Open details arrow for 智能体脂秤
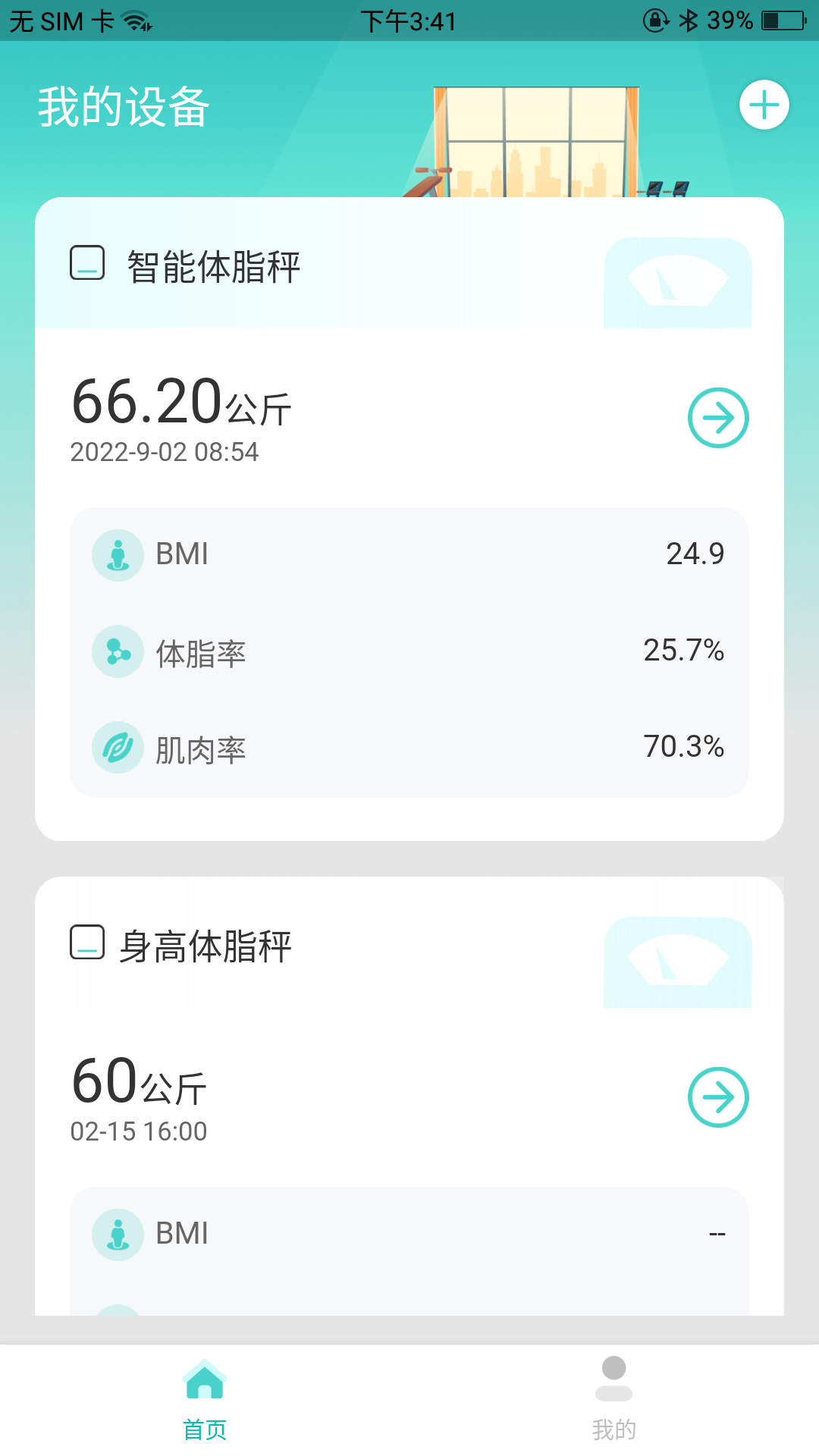Screen dimensions: 819x1456 (x=717, y=418)
